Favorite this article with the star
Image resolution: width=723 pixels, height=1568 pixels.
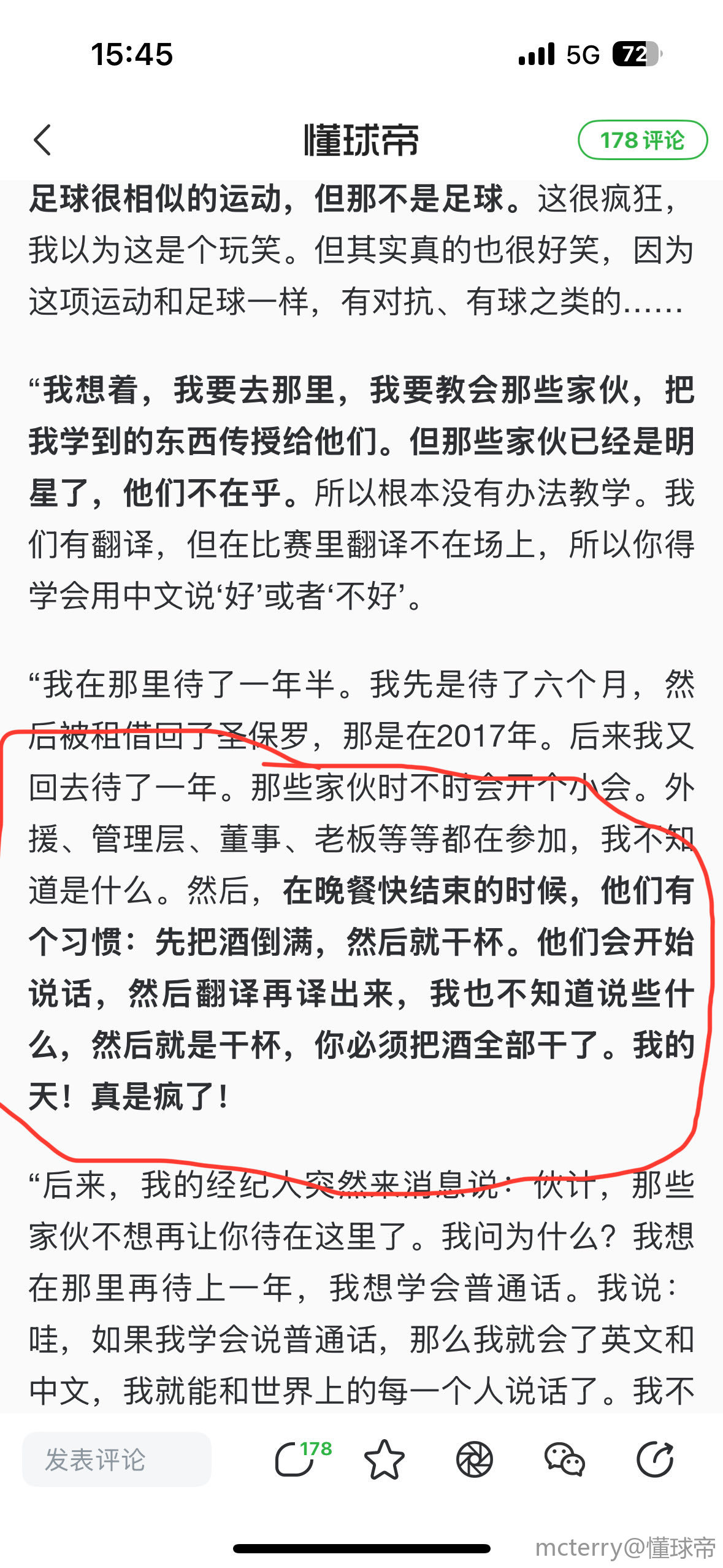pos(384,1459)
